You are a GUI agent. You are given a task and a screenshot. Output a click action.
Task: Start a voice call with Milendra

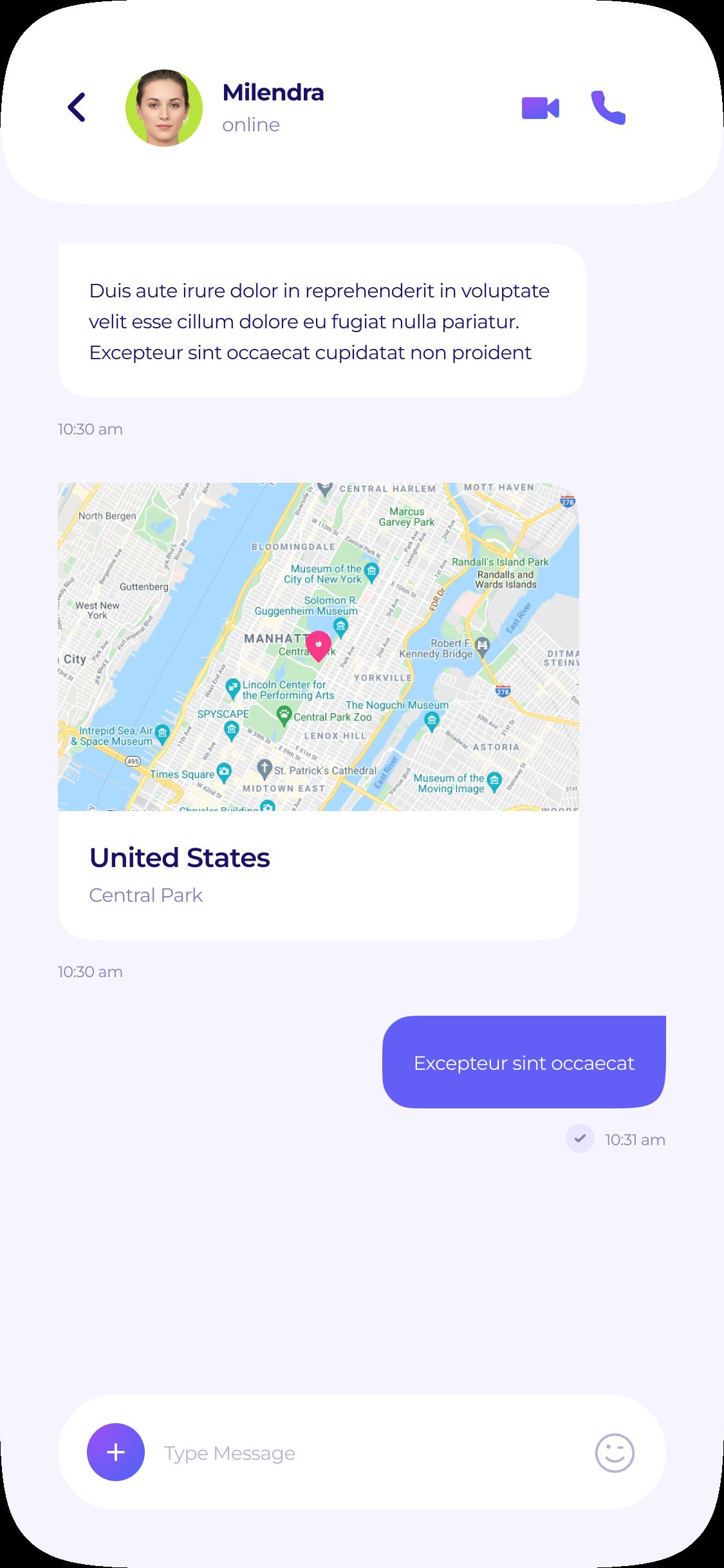click(608, 107)
